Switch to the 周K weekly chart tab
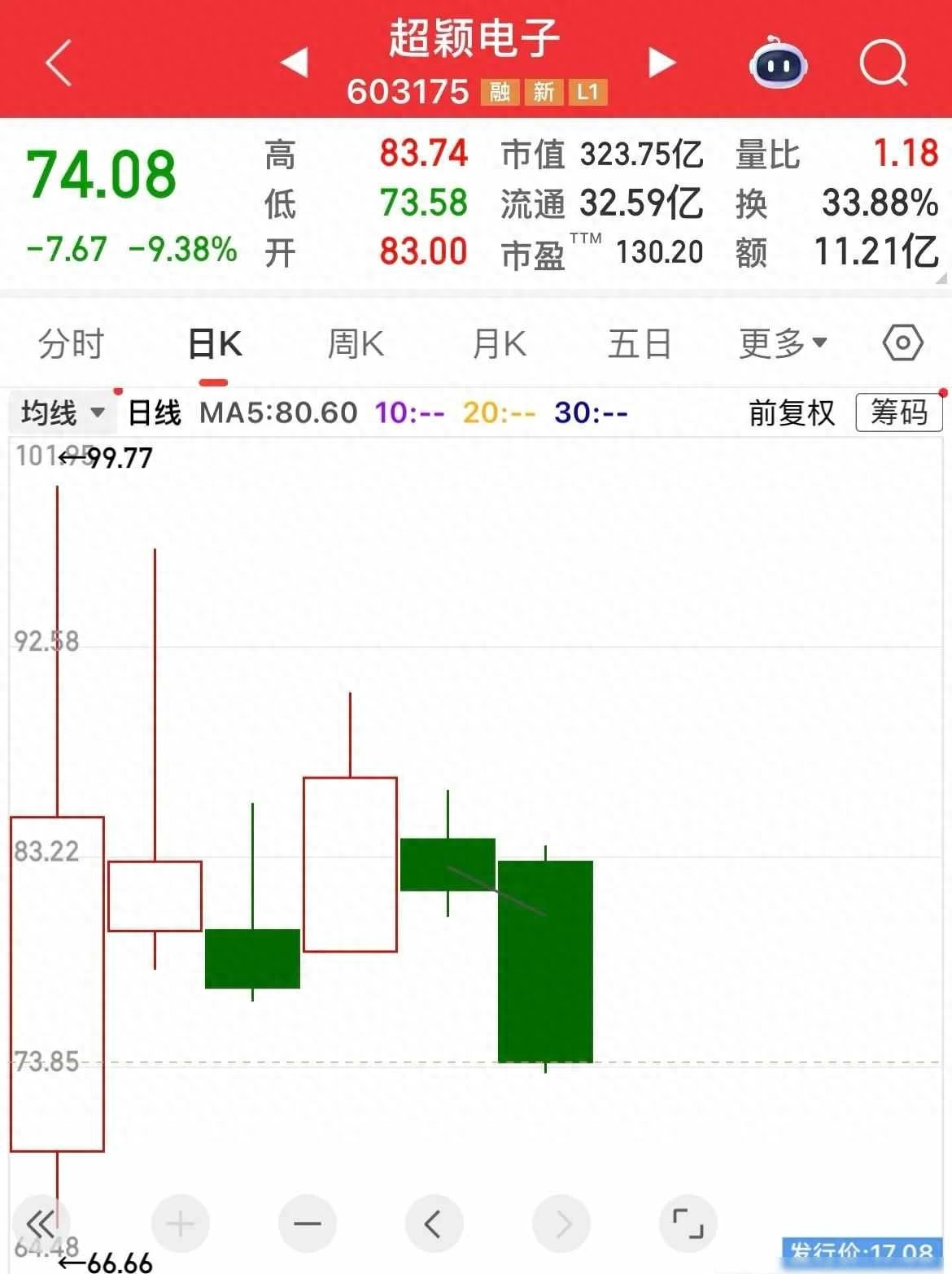Image resolution: width=952 pixels, height=1274 pixels. pos(354,343)
